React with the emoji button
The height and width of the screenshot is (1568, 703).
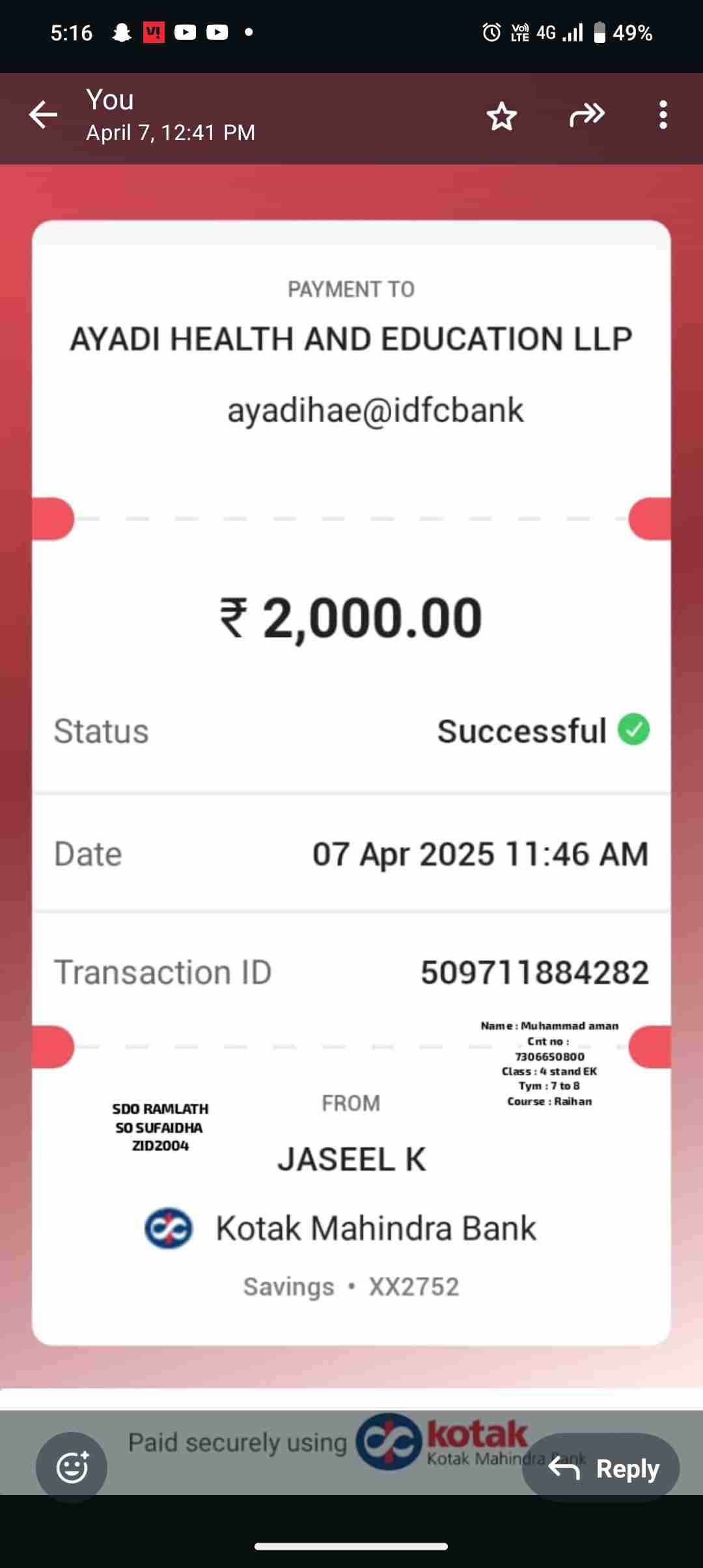click(x=72, y=1467)
